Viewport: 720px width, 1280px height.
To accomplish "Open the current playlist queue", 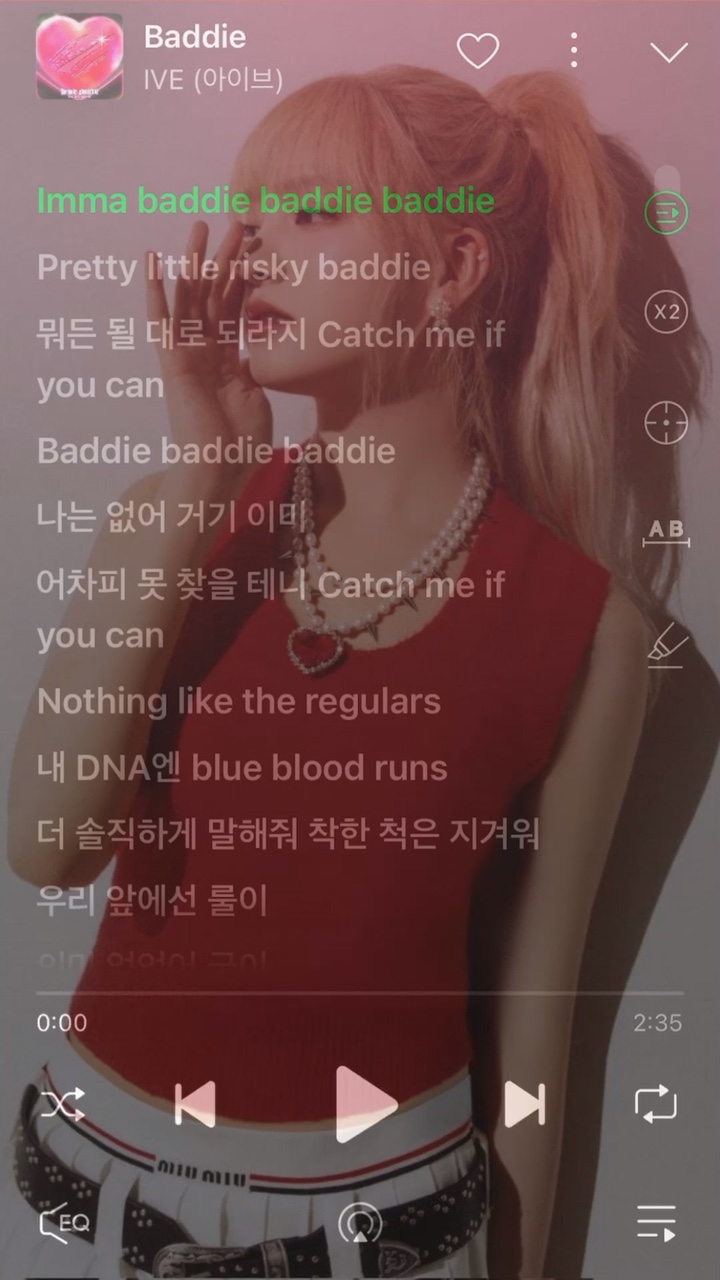I will 656,1222.
